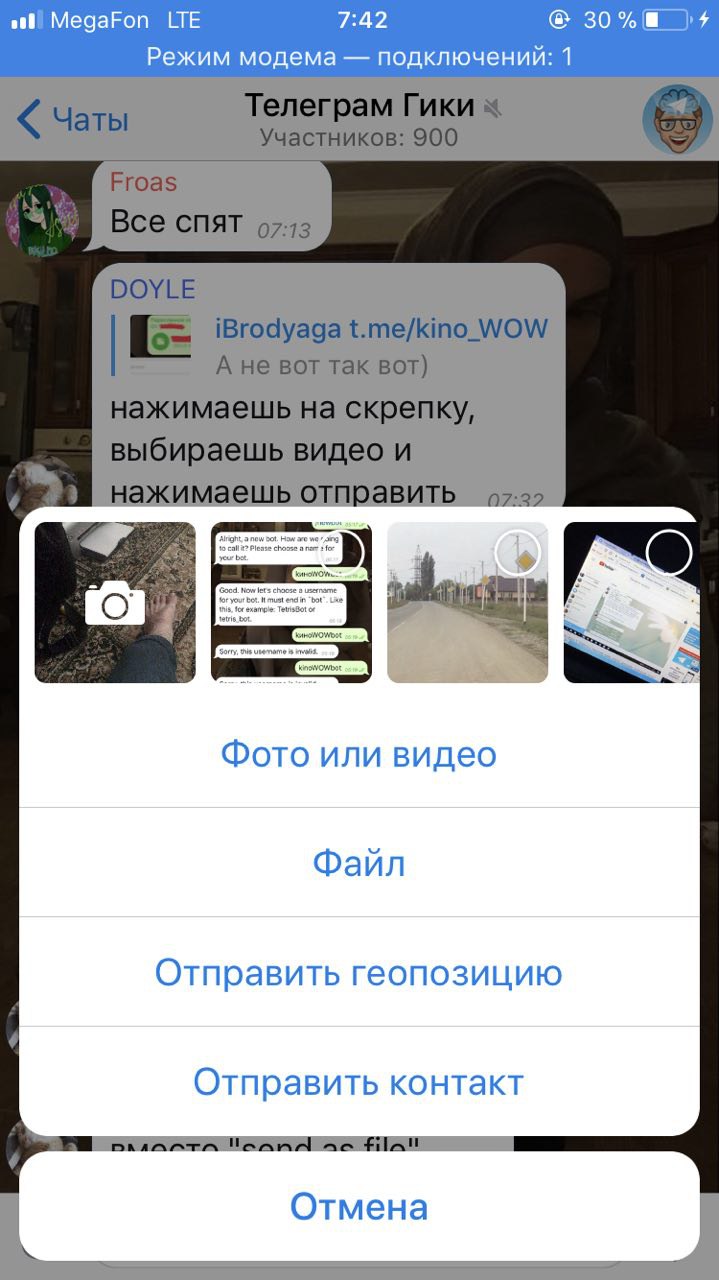Share a contact with Отправить контакт

pyautogui.click(x=359, y=1082)
